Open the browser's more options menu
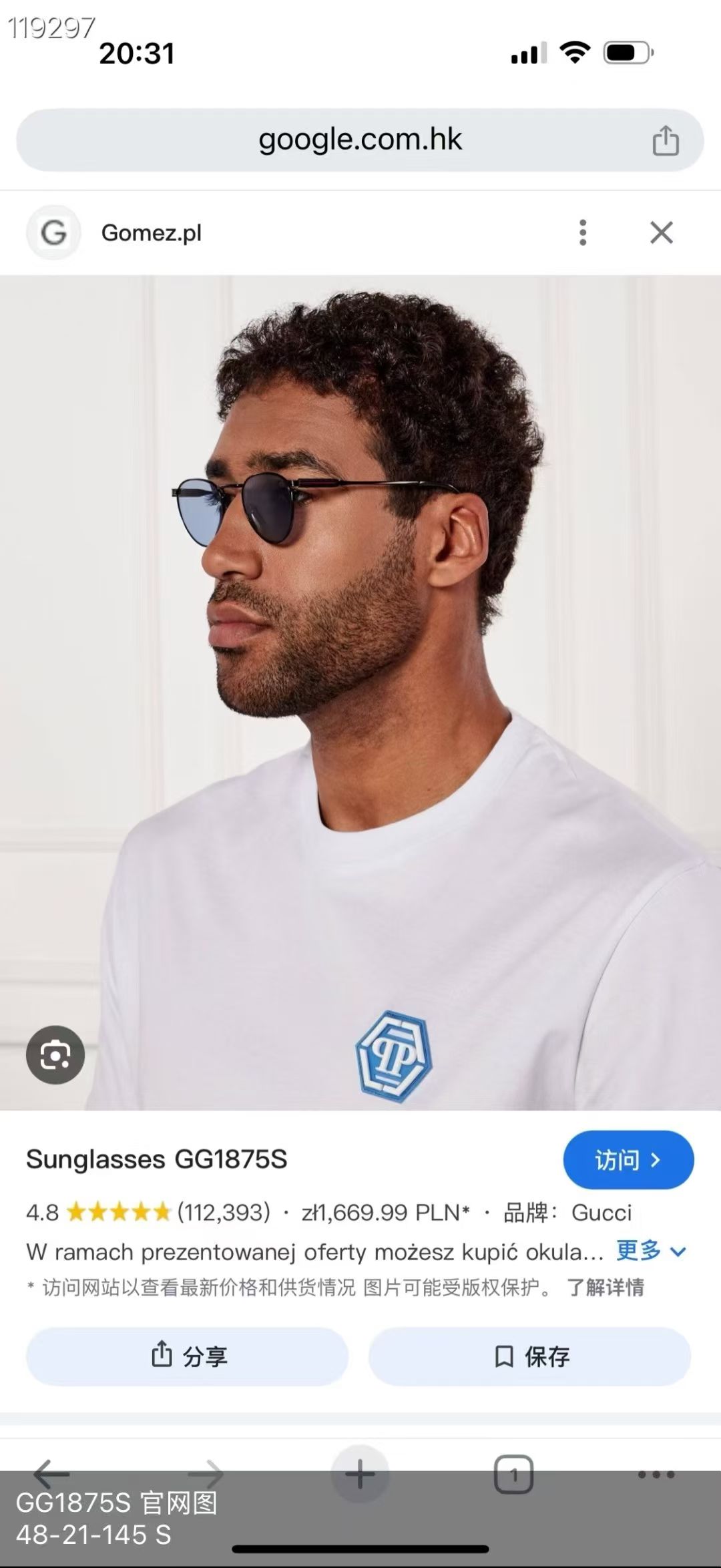Viewport: 721px width, 1568px height. [656, 1473]
